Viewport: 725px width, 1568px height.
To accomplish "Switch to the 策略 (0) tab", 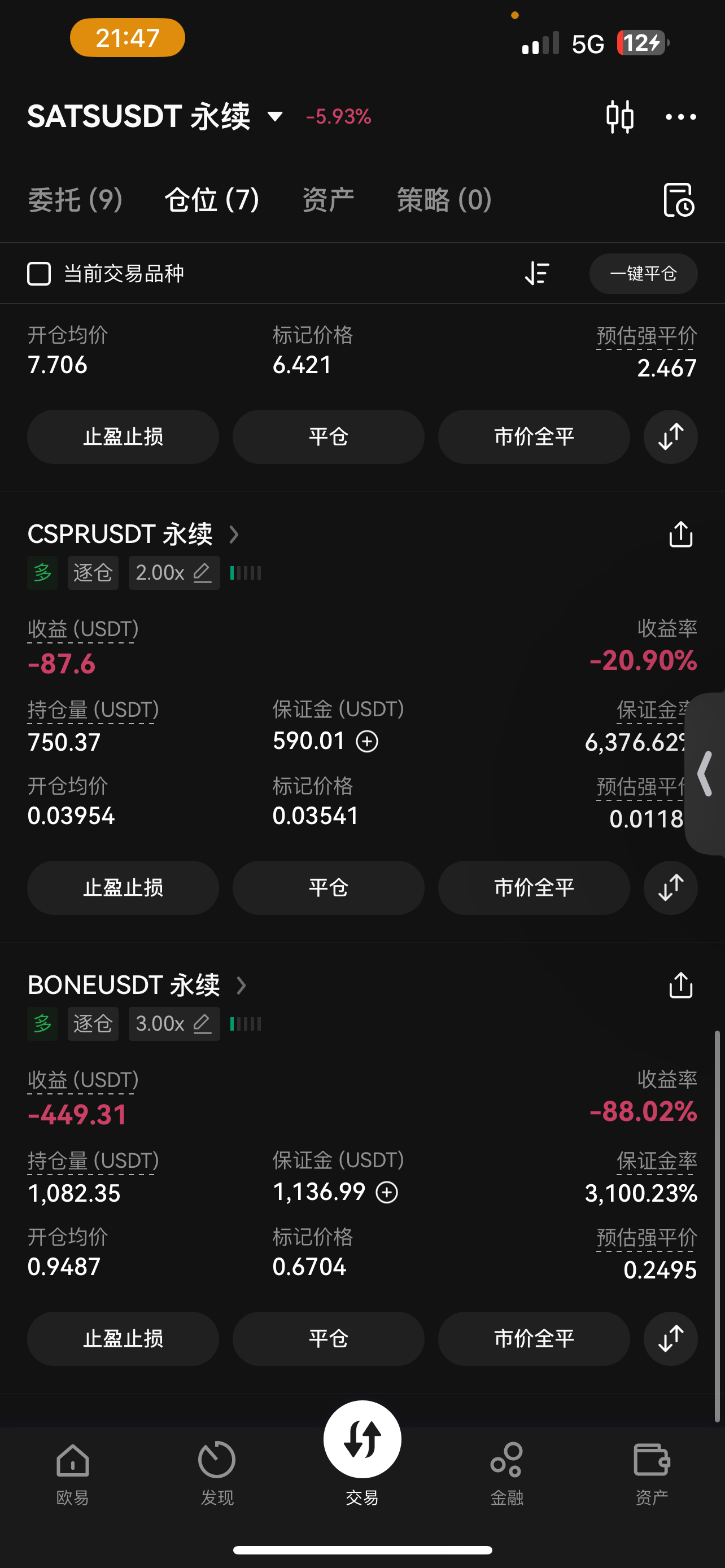I will (x=444, y=200).
